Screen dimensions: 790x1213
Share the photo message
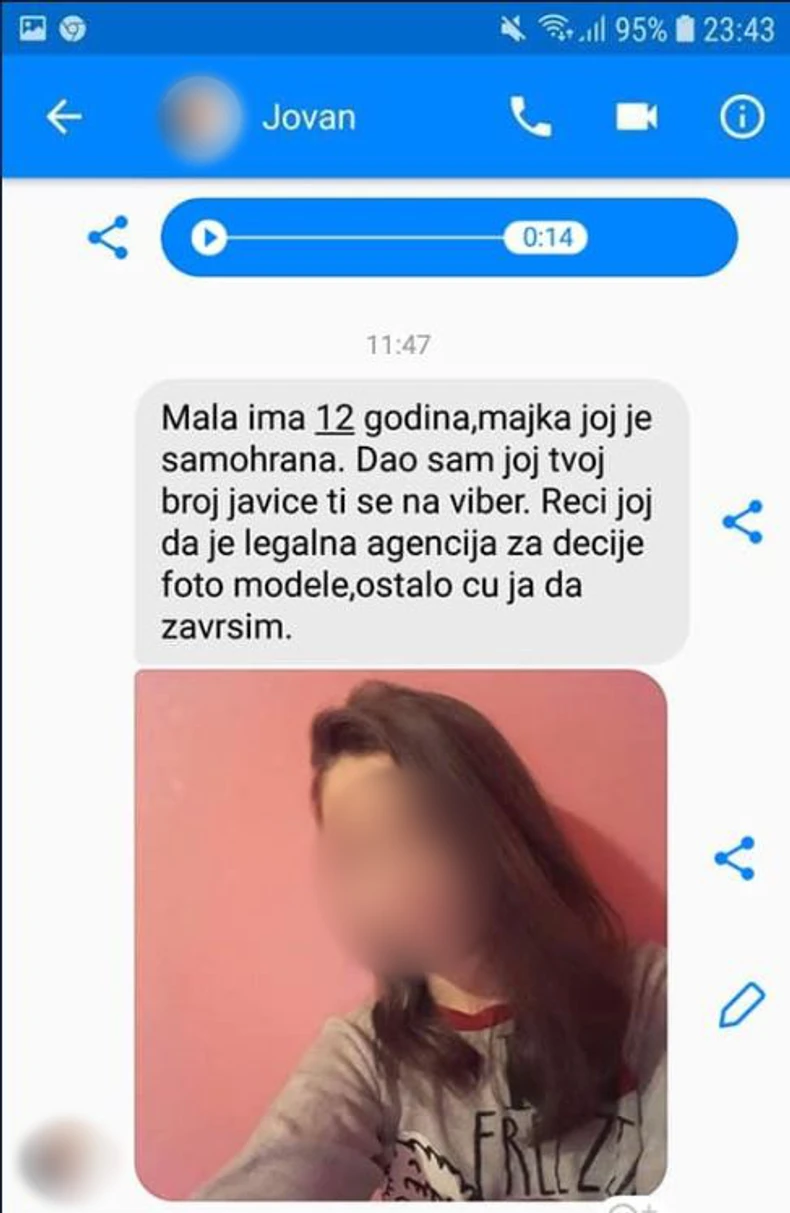(735, 858)
